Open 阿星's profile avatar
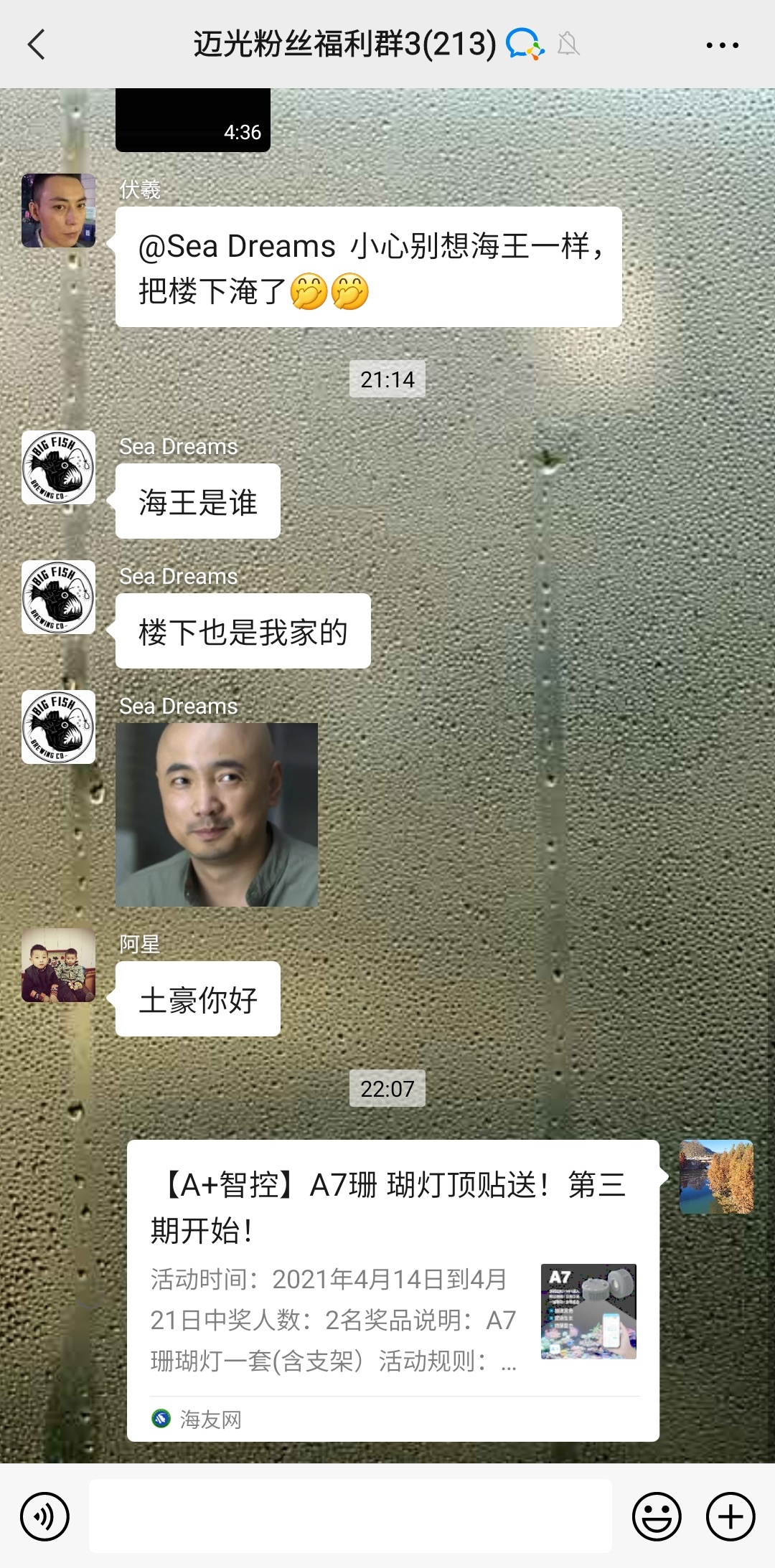775x1568 pixels. click(58, 965)
